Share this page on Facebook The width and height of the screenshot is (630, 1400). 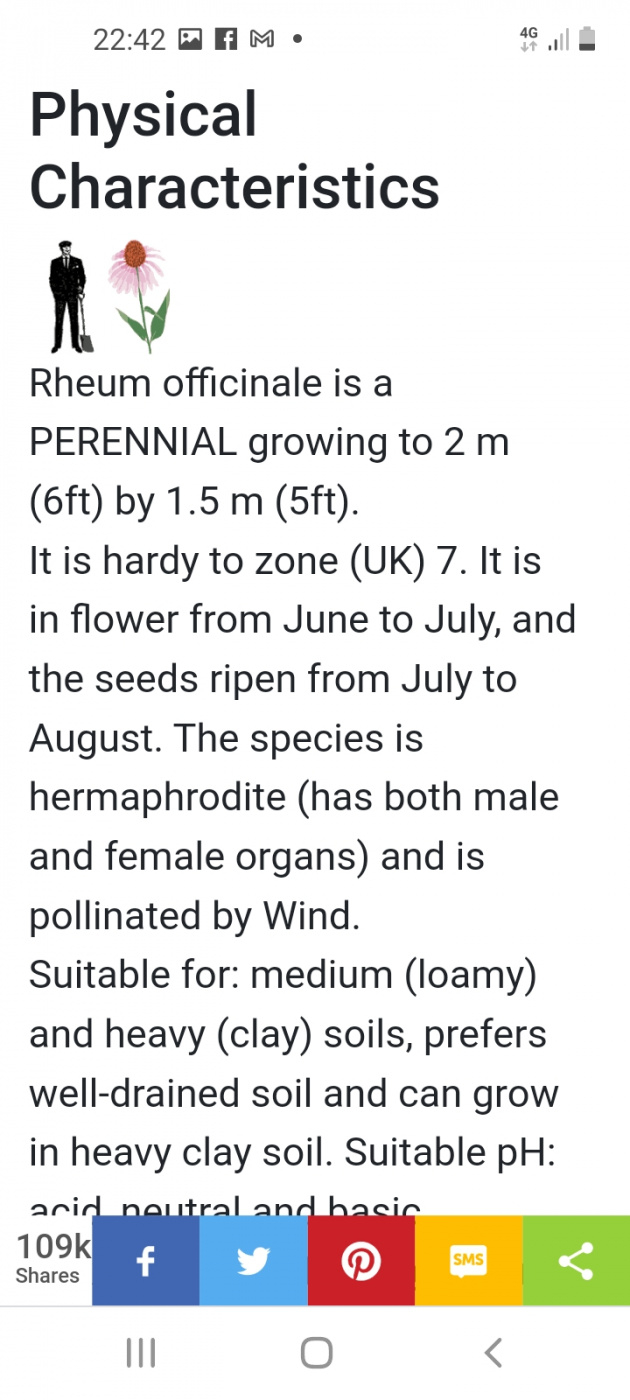[146, 1260]
